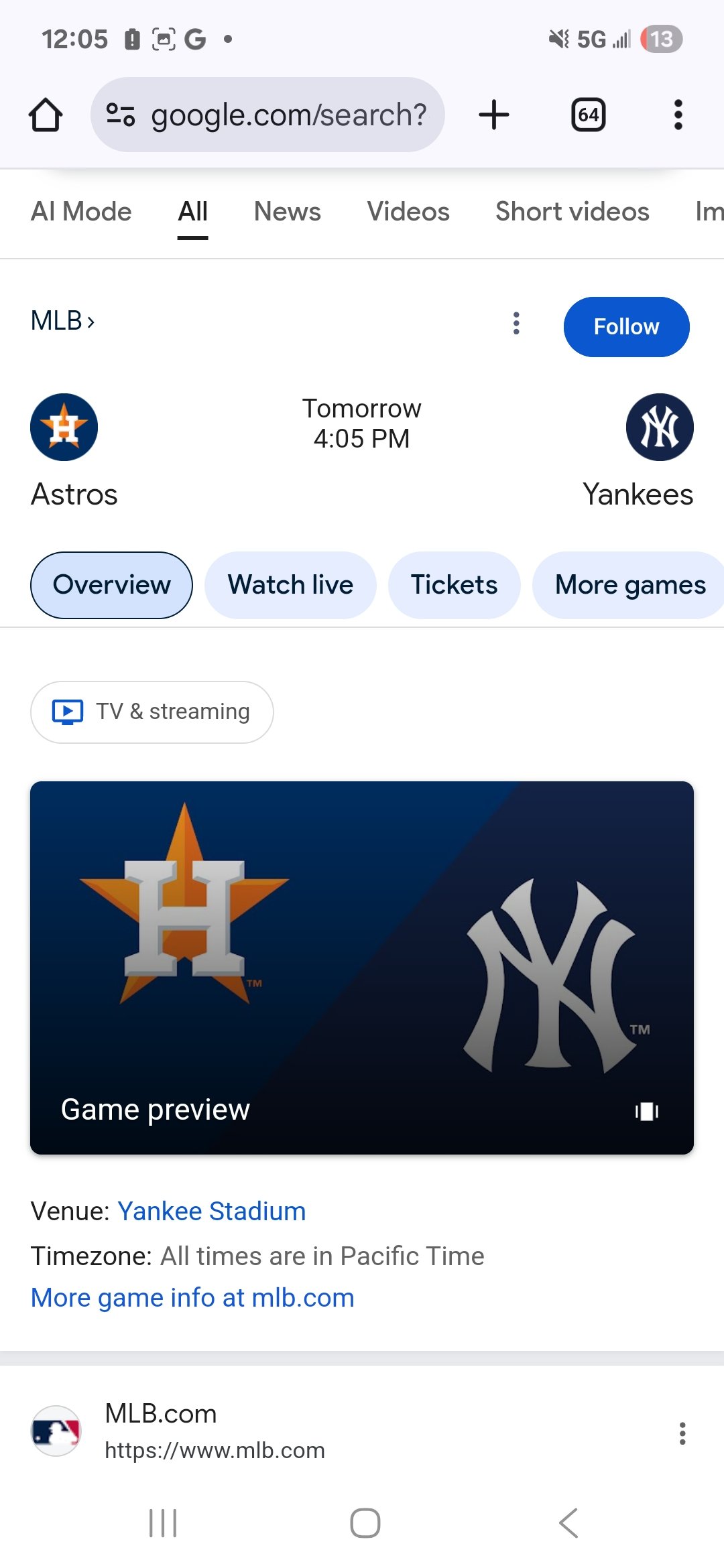Follow this MLB game
Image resolution: width=724 pixels, height=1568 pixels.
(625, 327)
